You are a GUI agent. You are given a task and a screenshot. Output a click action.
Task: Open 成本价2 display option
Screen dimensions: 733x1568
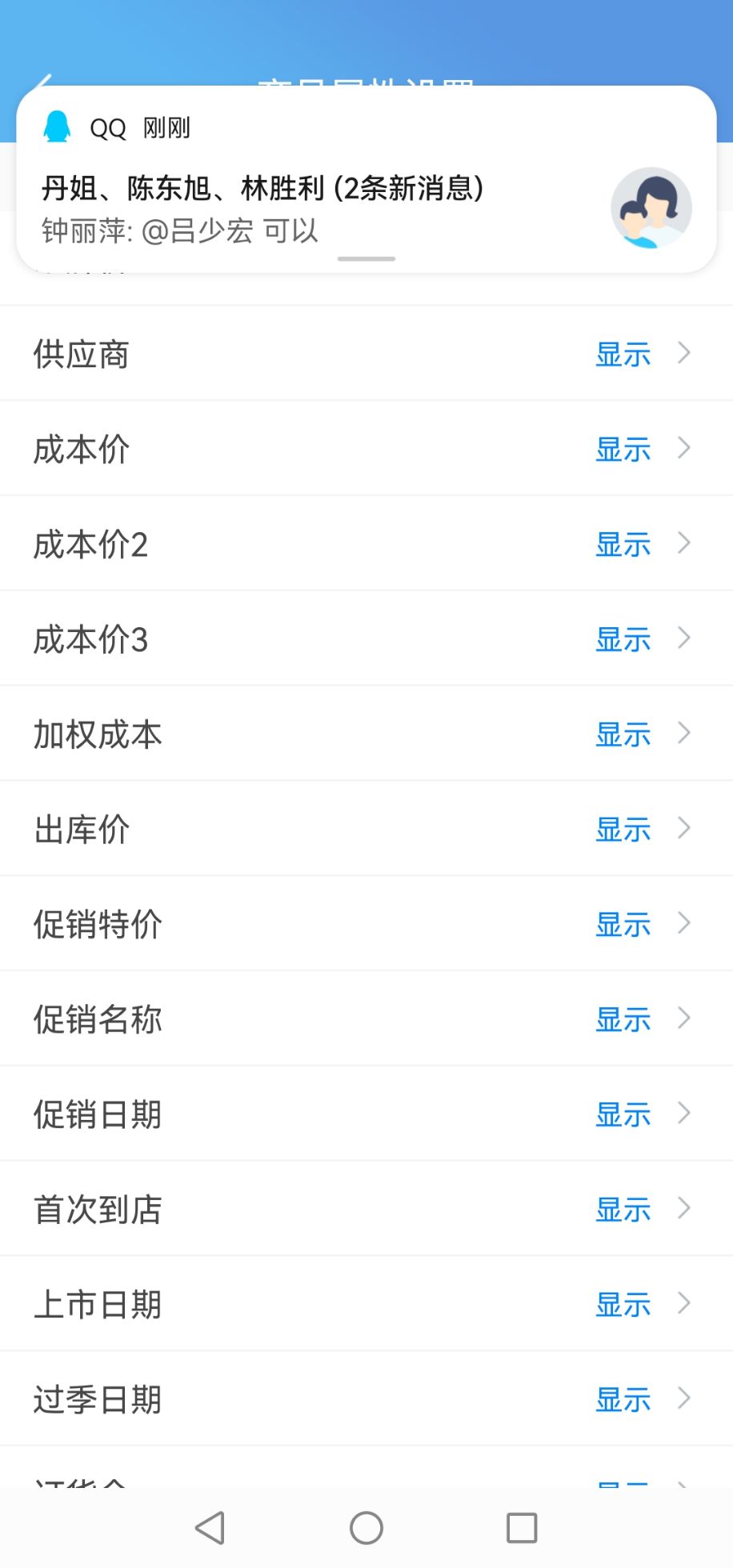point(366,544)
